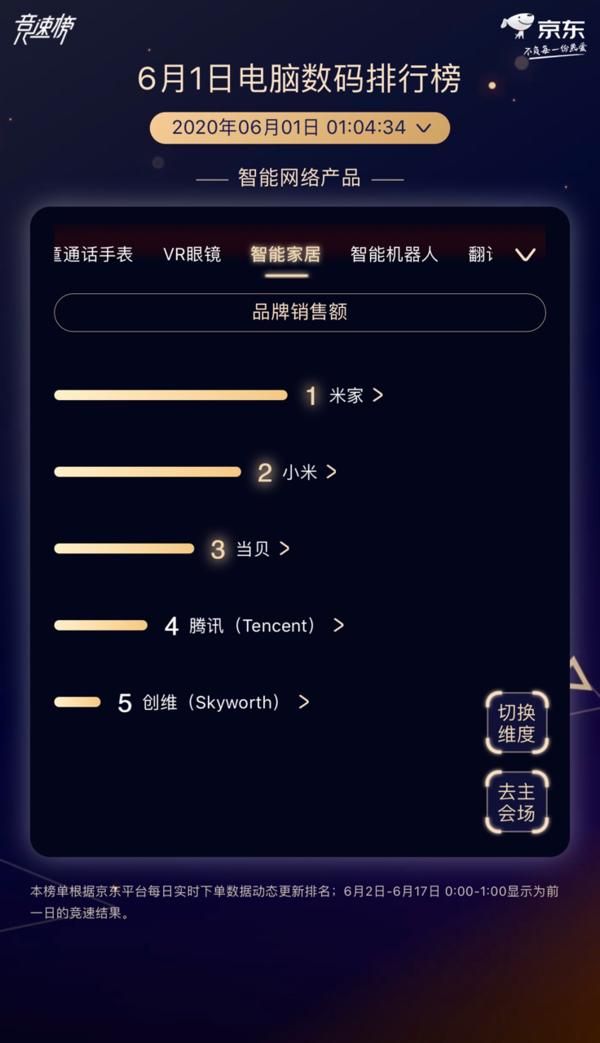Viewport: 600px width, 1043px height.
Task: Expand the category list chevron
Action: [x=525, y=255]
